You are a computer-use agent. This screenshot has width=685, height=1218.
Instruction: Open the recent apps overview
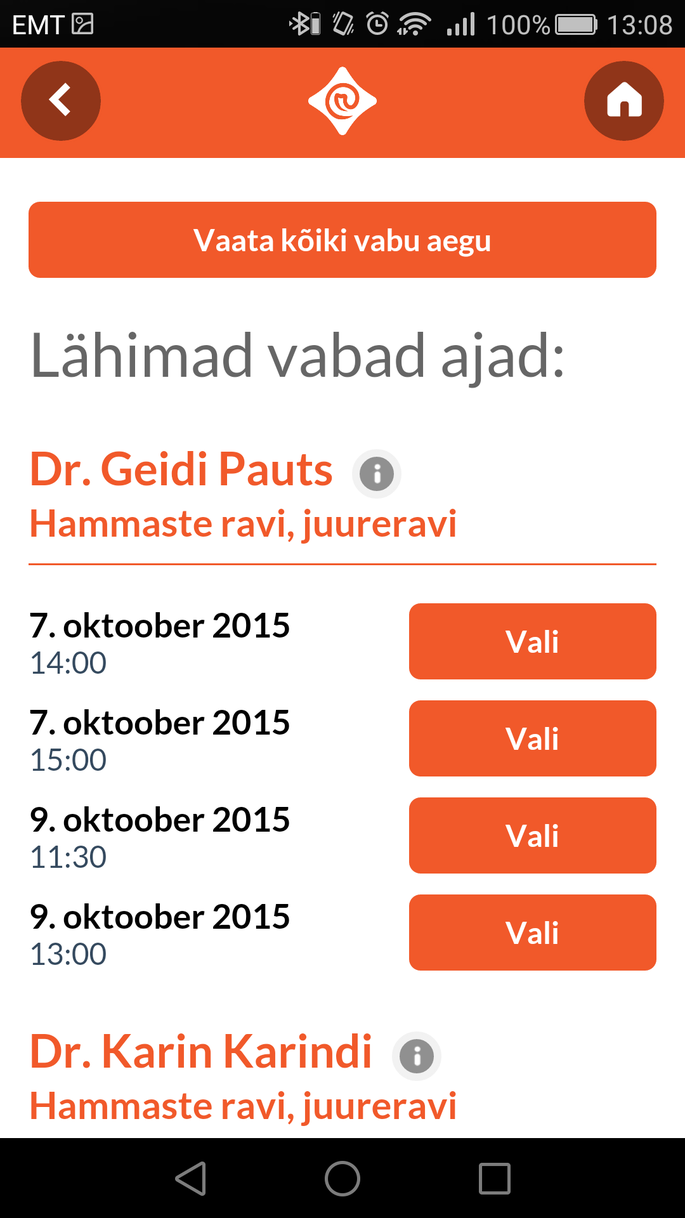point(494,1178)
